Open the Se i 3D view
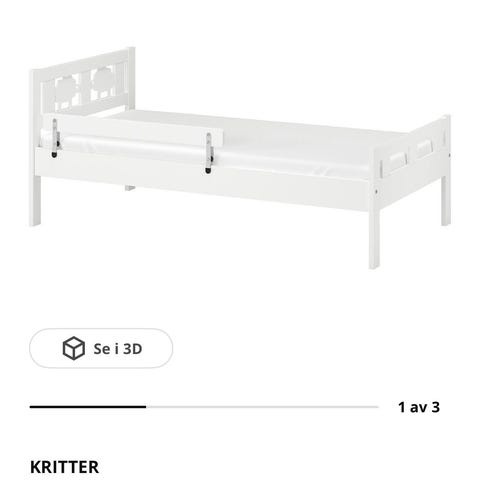 (x=101, y=348)
